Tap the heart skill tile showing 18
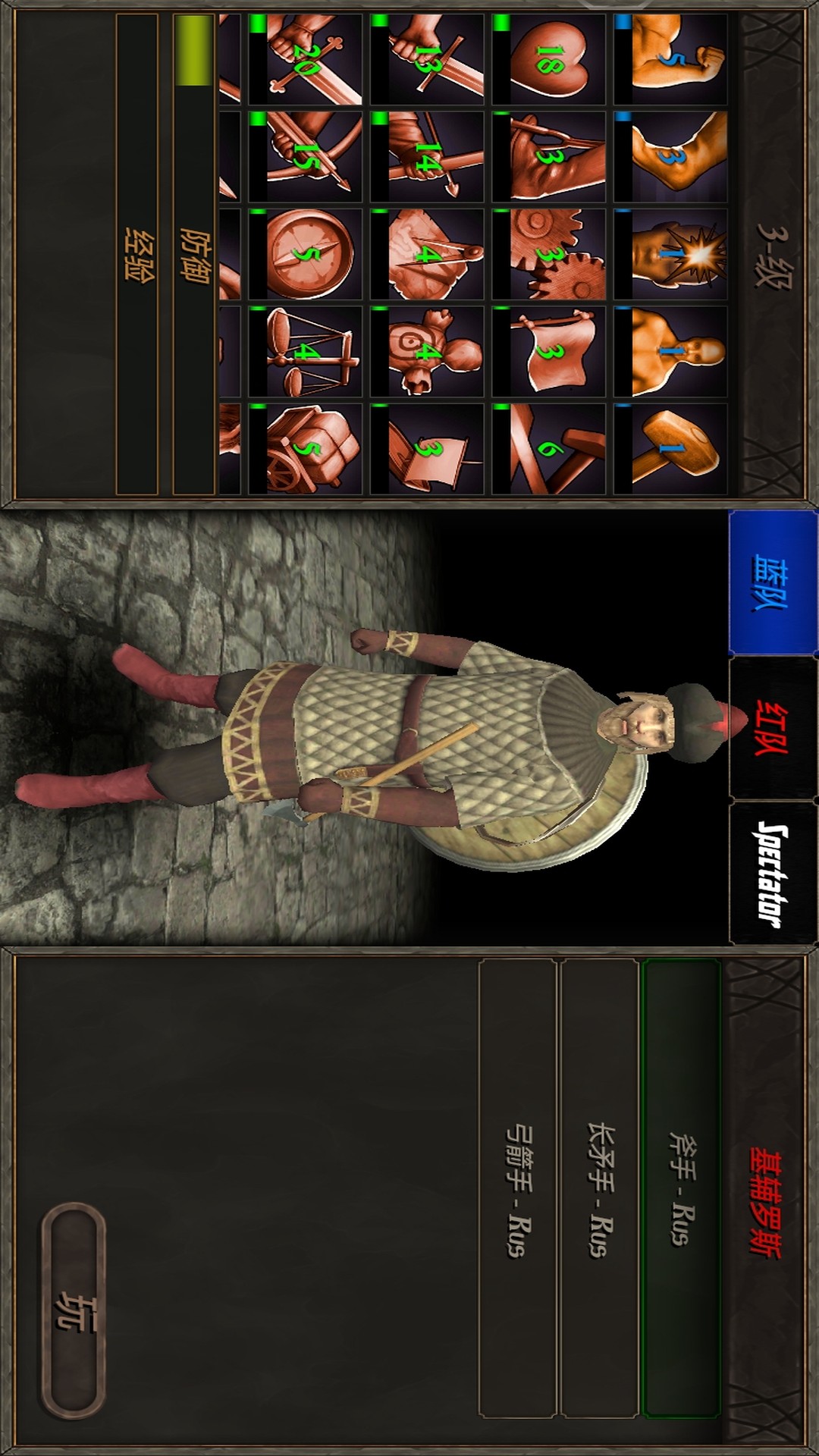 (549, 59)
